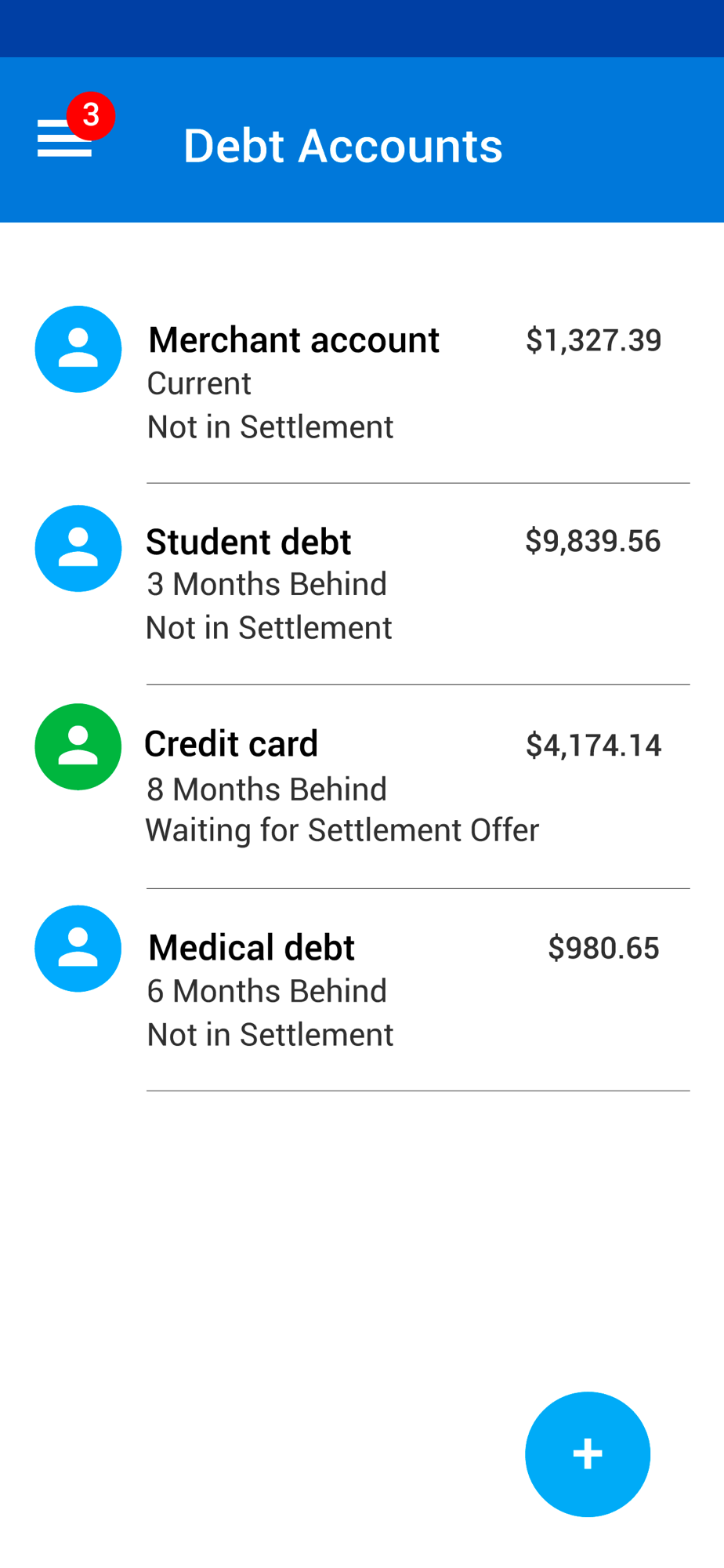Select the Medical debt account
Viewport: 724px width, 1568px height.
click(362, 989)
